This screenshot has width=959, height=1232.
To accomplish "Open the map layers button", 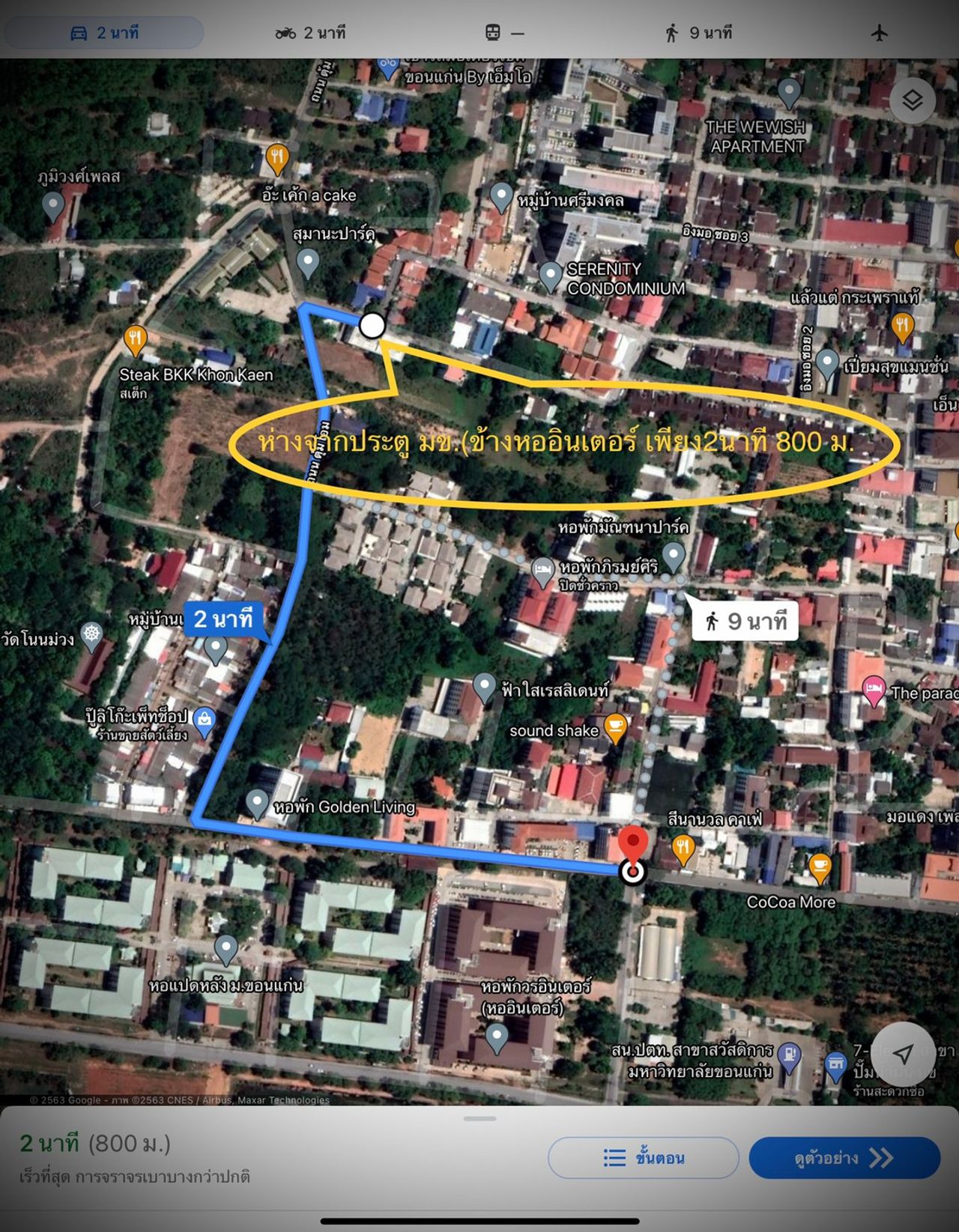I will (x=912, y=100).
